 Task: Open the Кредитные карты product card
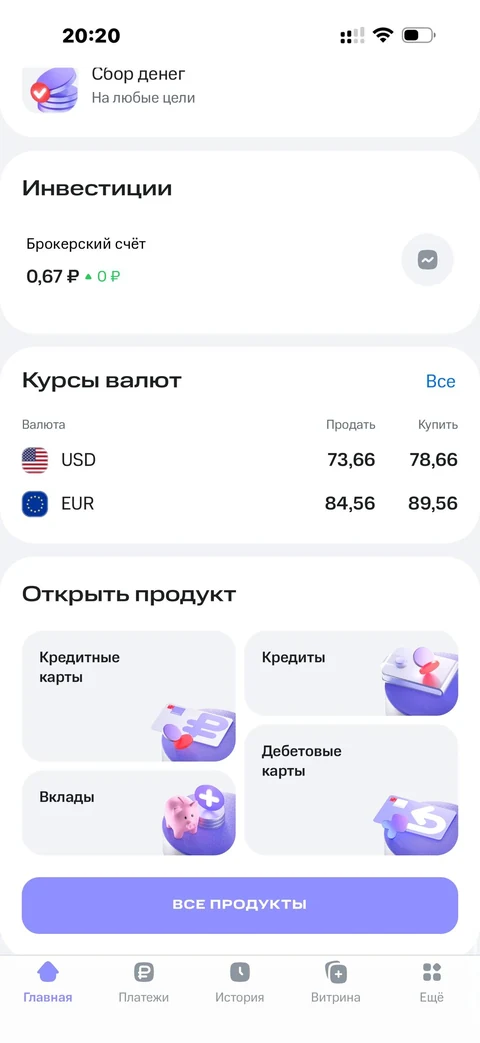pyautogui.click(x=129, y=696)
